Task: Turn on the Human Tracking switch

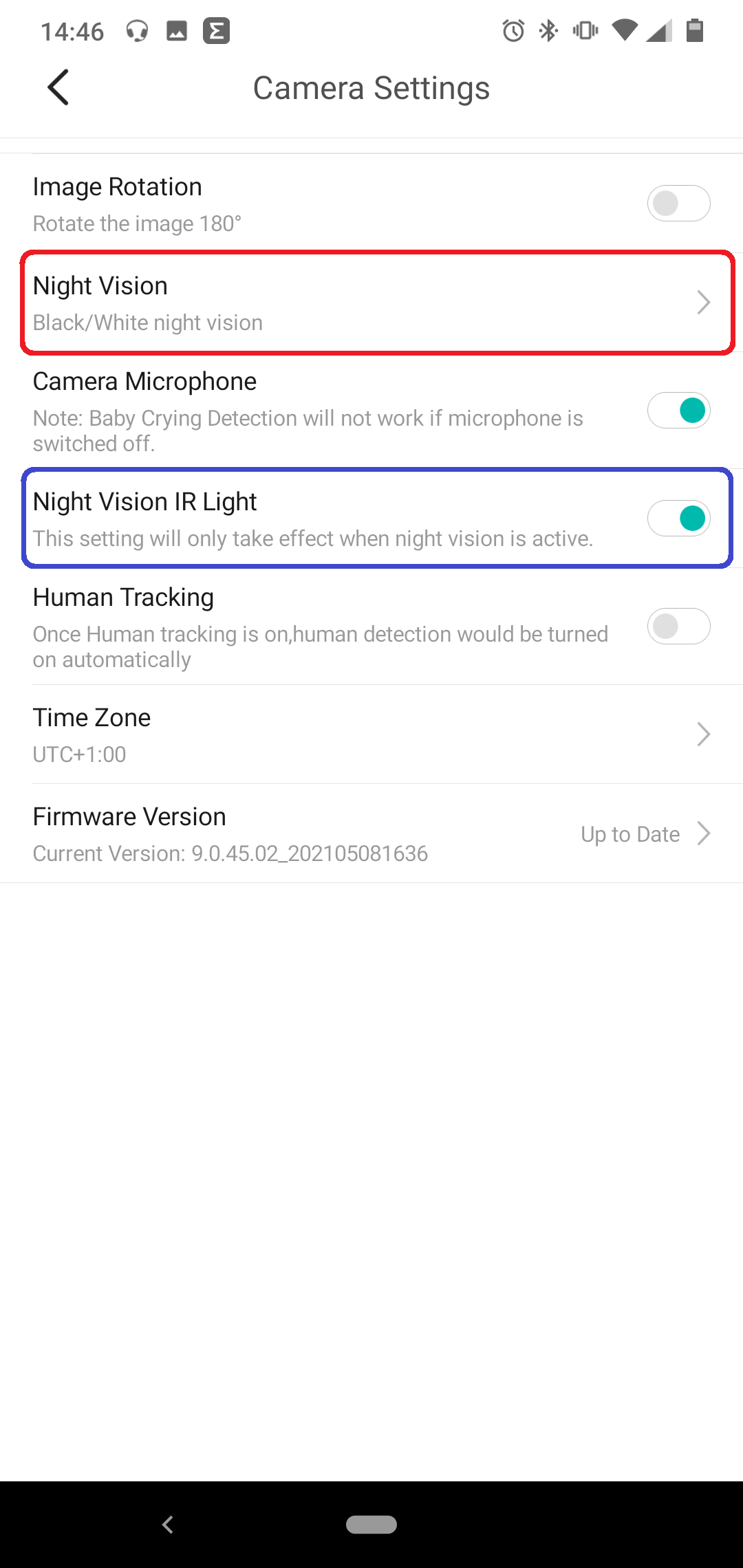Action: click(678, 626)
